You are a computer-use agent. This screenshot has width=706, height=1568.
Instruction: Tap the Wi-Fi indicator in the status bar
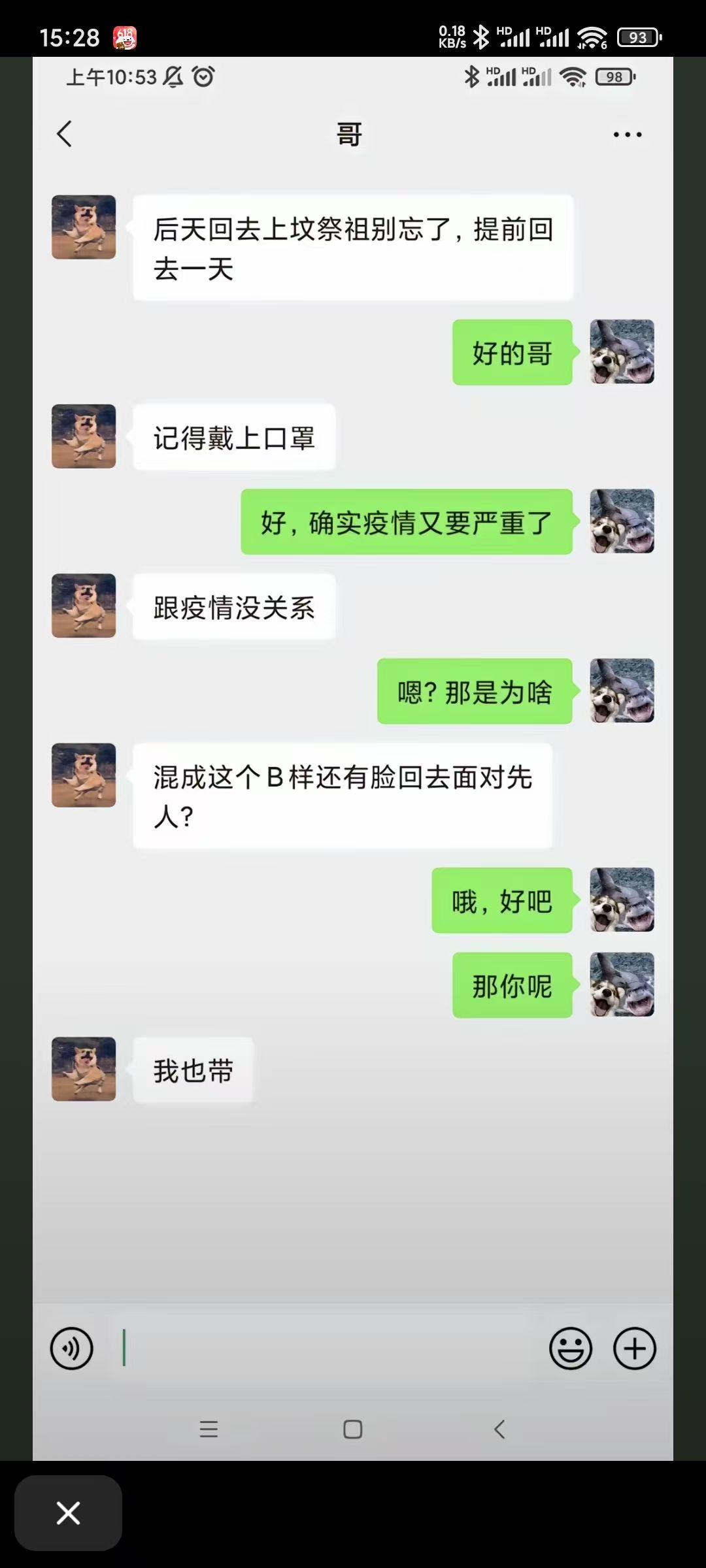click(x=590, y=37)
